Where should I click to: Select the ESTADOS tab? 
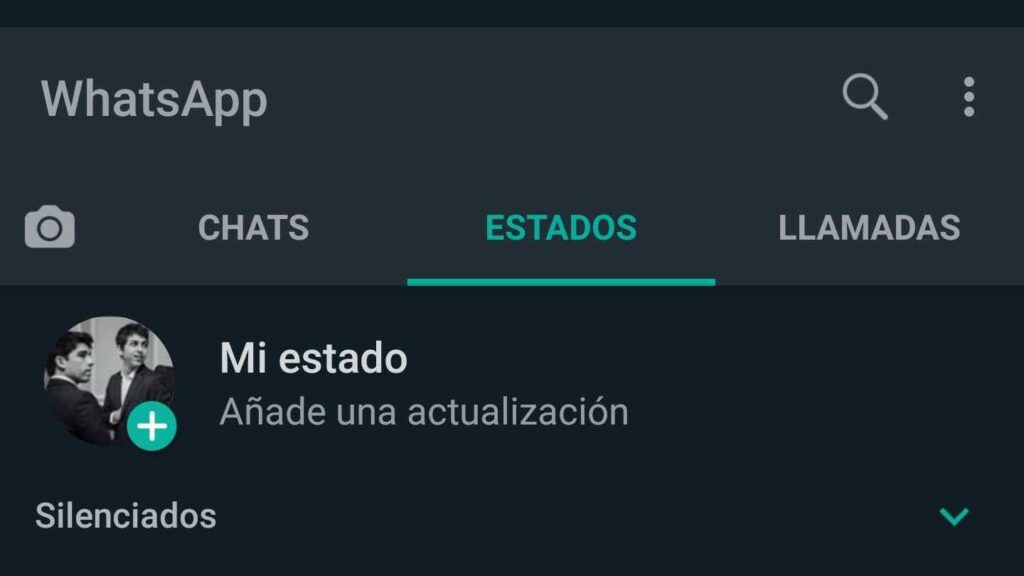point(560,228)
